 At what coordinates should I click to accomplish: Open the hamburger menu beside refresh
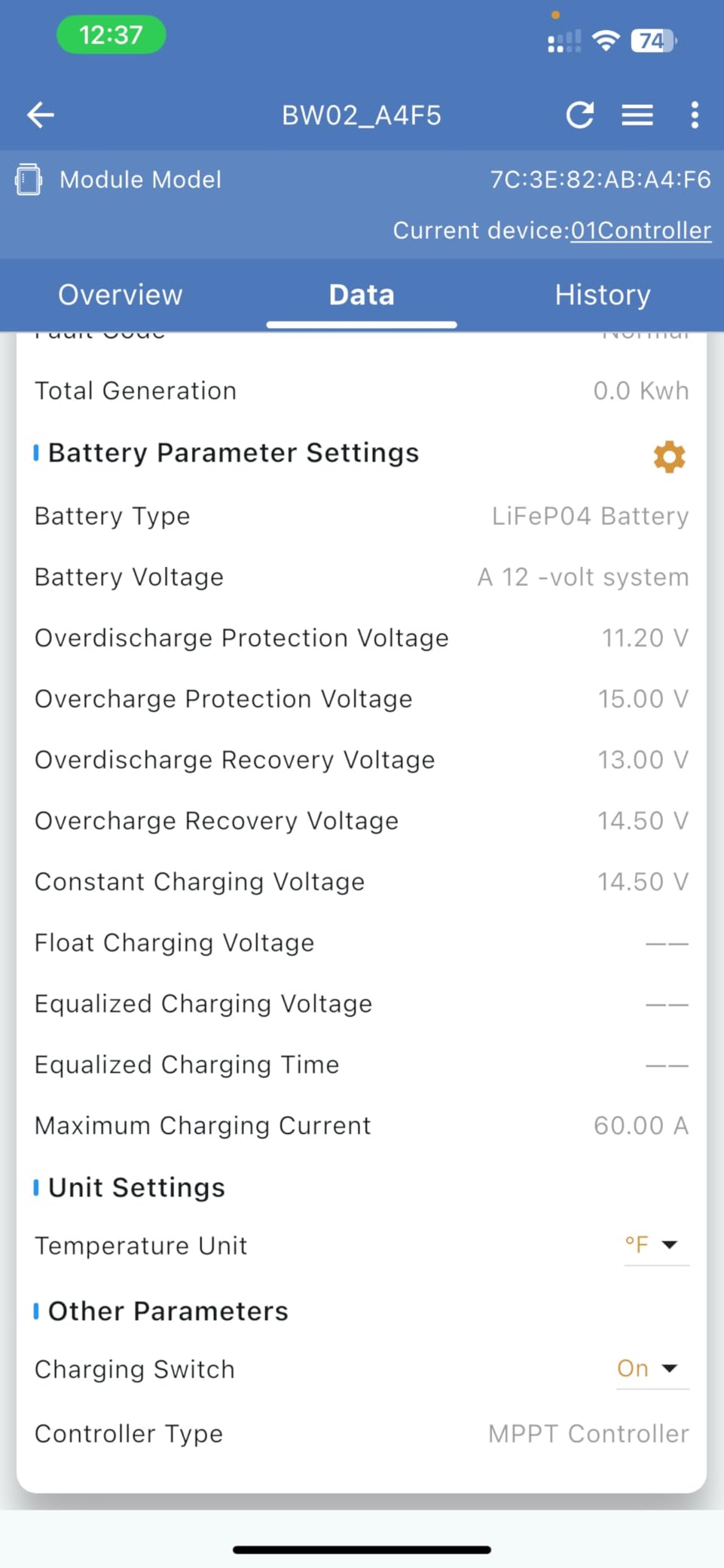pyautogui.click(x=637, y=115)
